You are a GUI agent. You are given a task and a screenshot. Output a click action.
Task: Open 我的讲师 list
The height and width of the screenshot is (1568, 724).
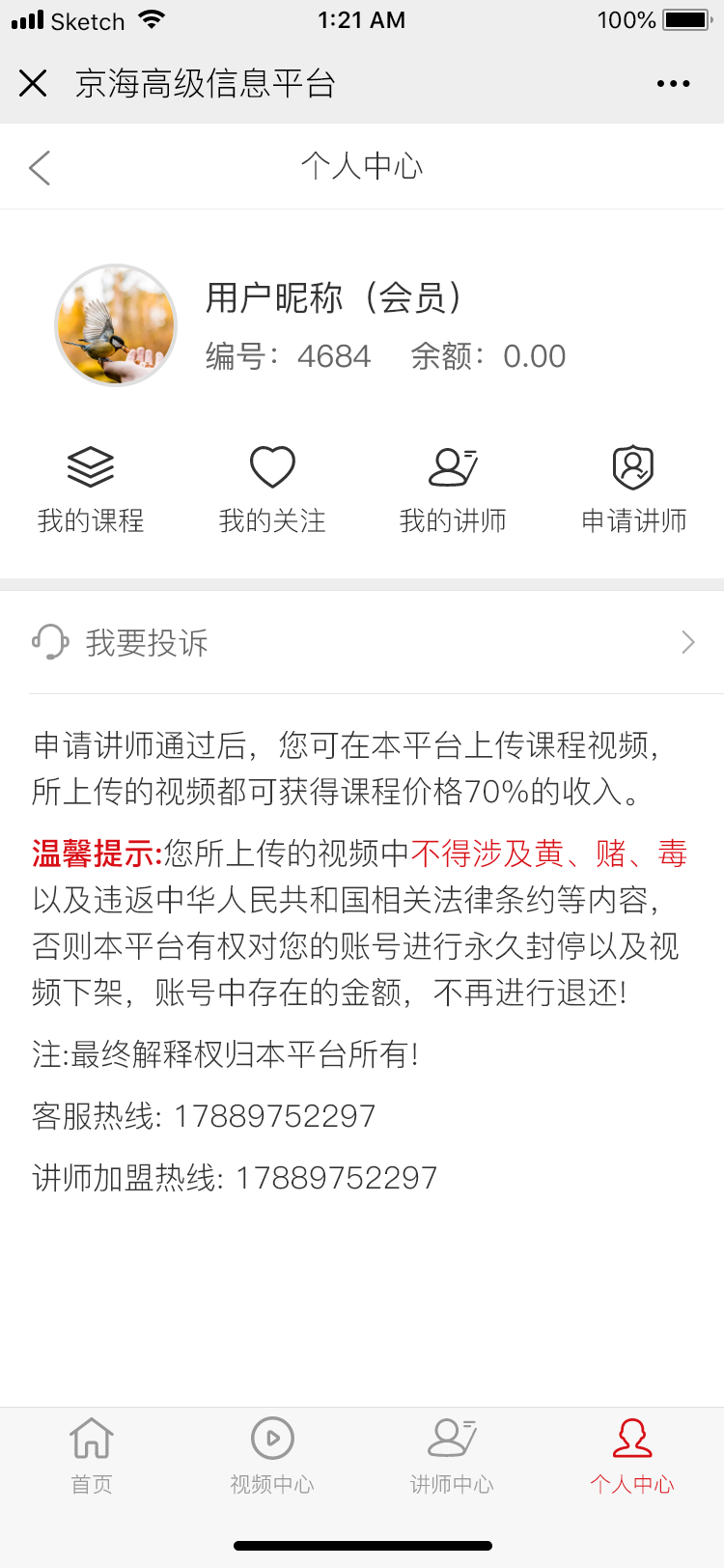pos(453,490)
